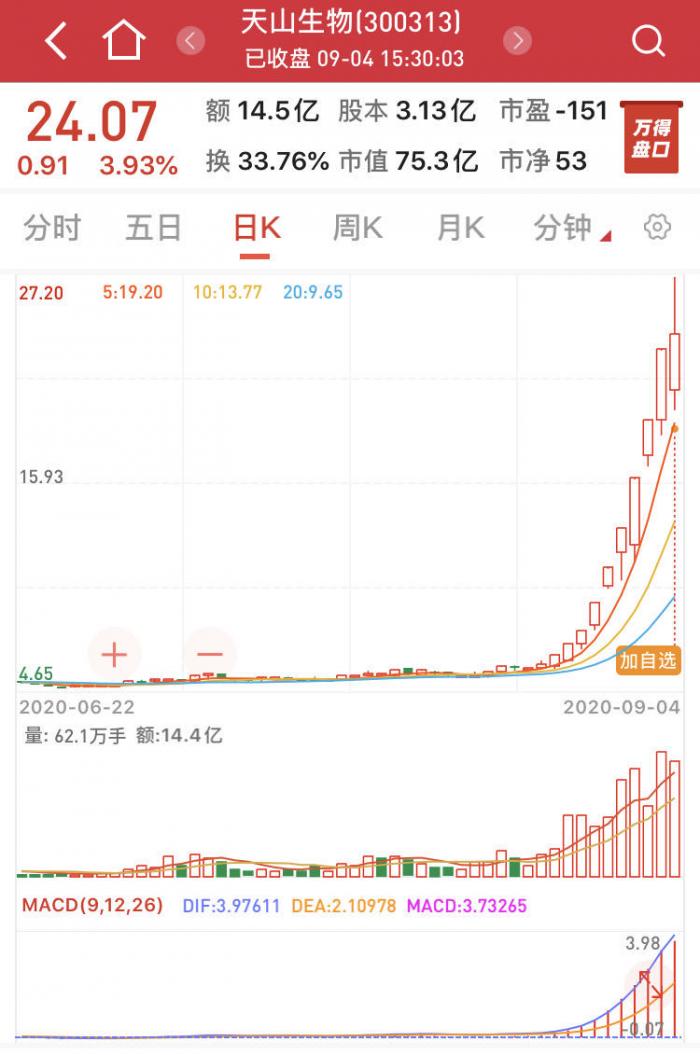The width and height of the screenshot is (700, 1055).
Task: Switch to the previous stock
Action: [x=190, y=41]
